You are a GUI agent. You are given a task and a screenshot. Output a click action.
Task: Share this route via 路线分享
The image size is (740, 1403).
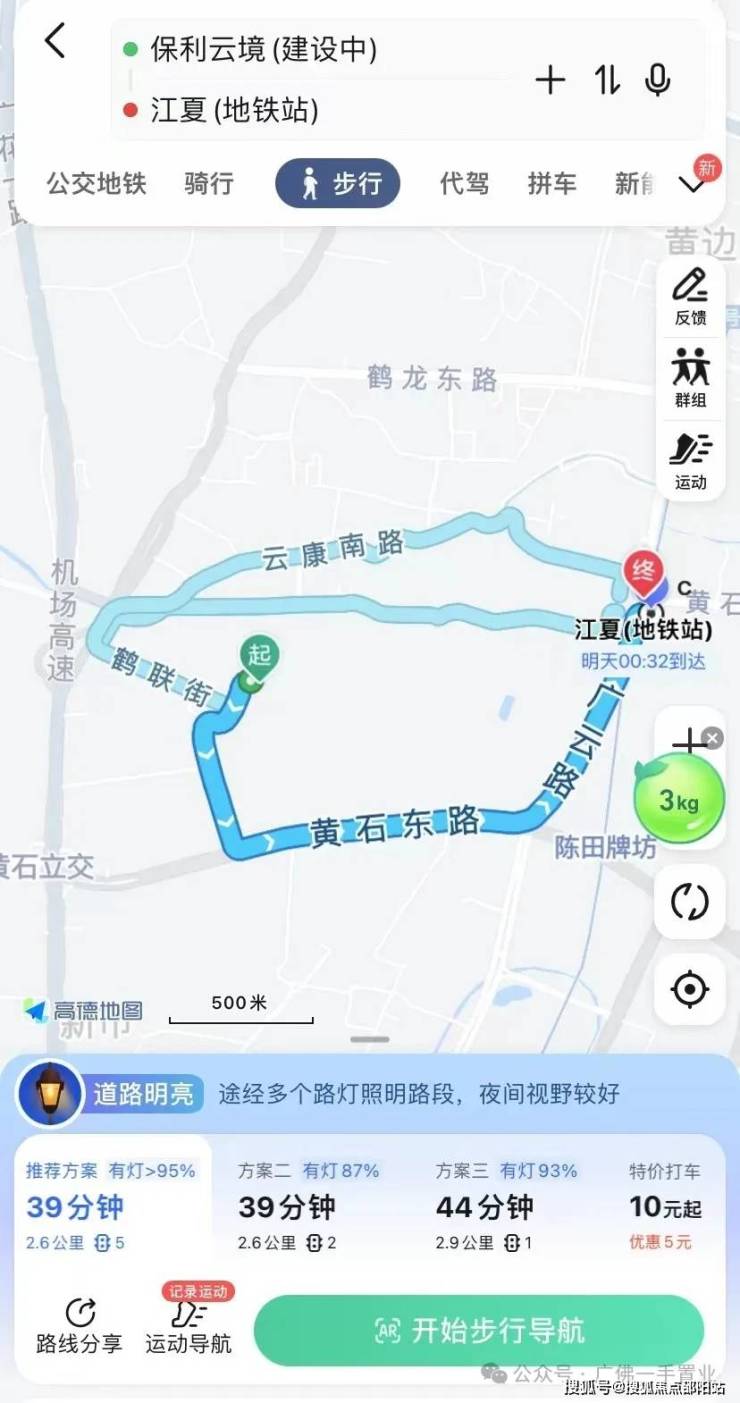[x=79, y=1325]
